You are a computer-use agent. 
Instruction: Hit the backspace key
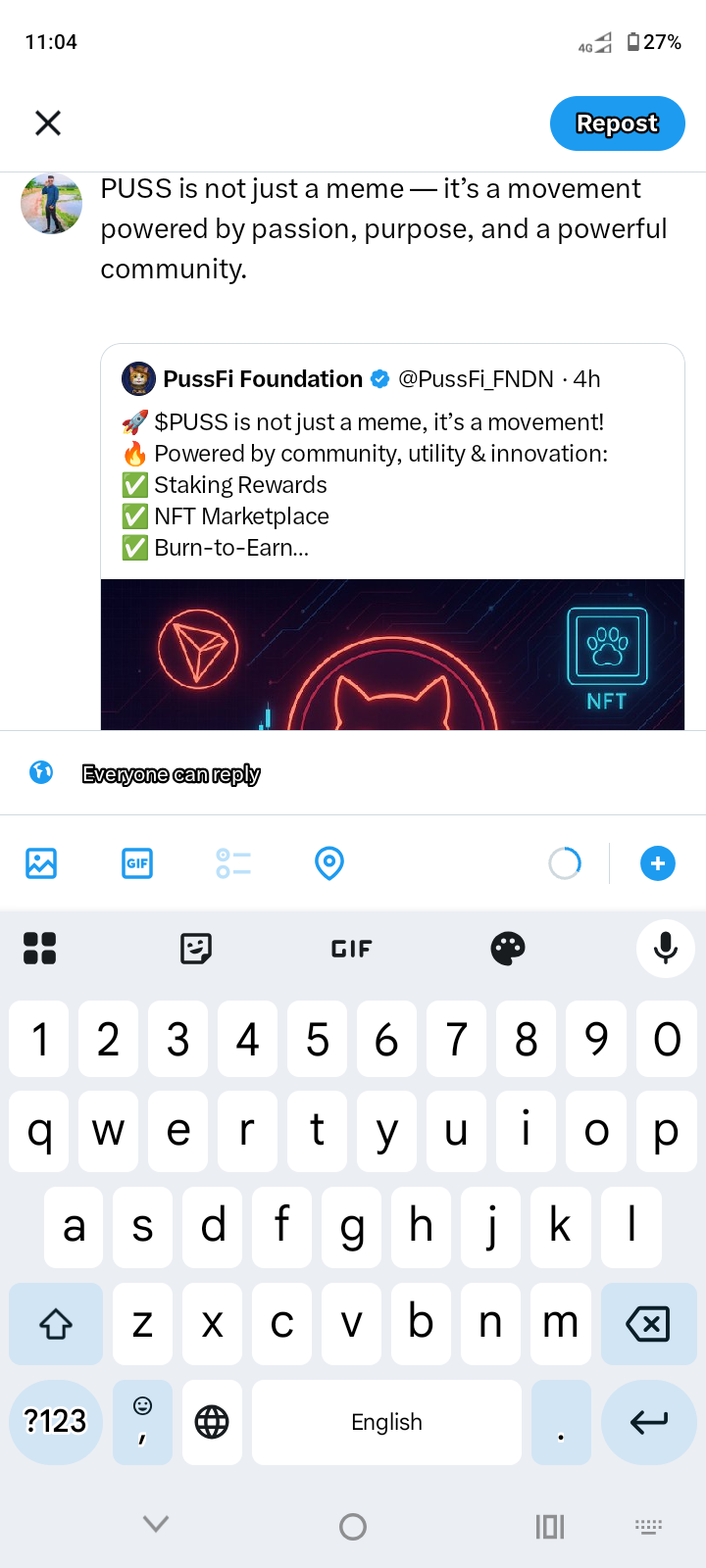tap(647, 1324)
